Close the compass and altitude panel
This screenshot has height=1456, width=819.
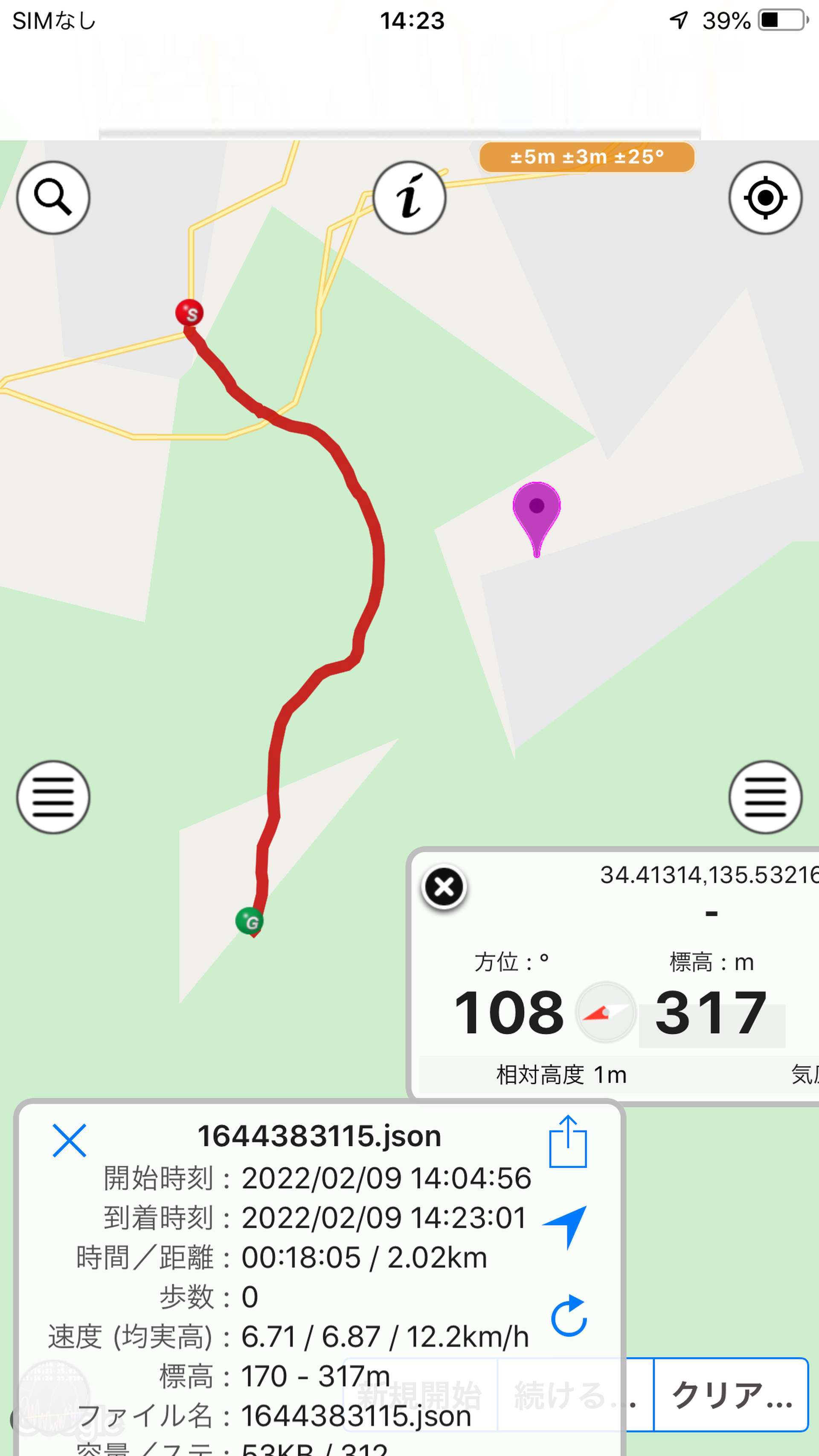pos(444,887)
